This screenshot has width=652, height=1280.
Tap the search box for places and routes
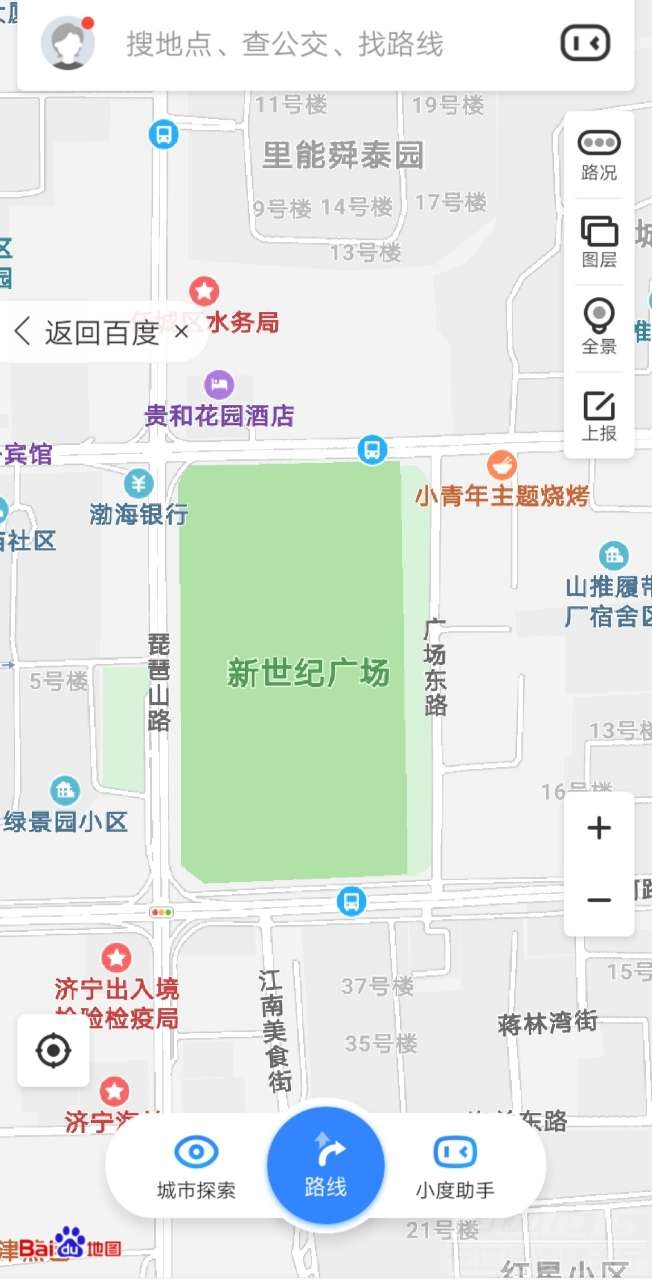(x=300, y=44)
